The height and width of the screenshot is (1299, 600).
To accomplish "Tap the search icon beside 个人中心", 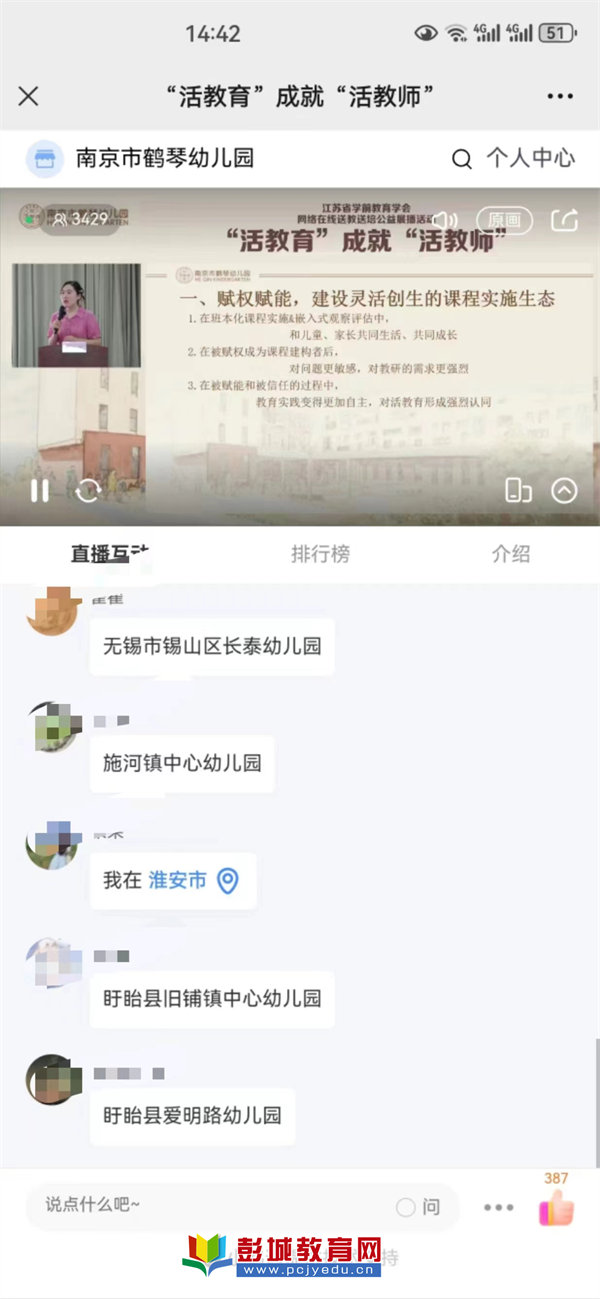I will coord(461,158).
